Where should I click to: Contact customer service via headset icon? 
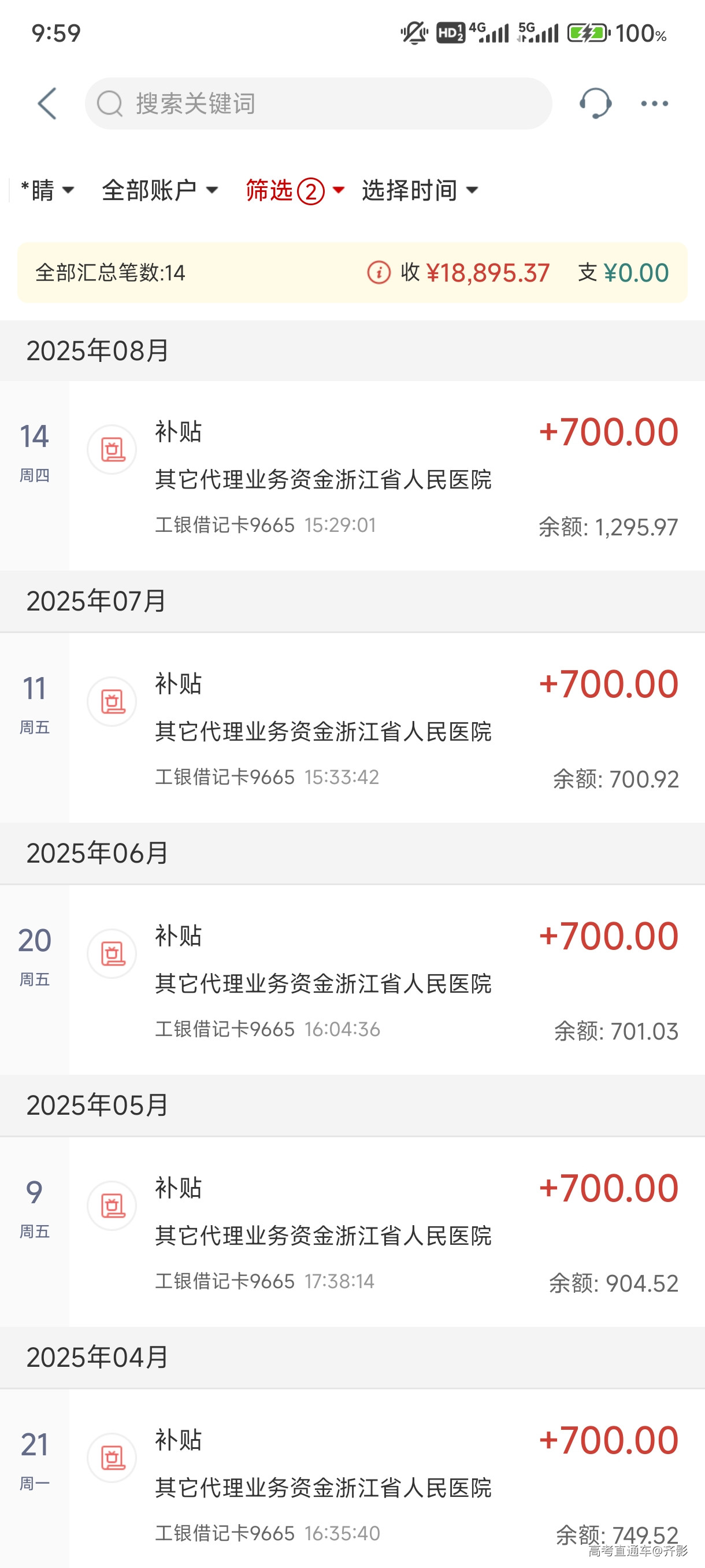tap(595, 103)
